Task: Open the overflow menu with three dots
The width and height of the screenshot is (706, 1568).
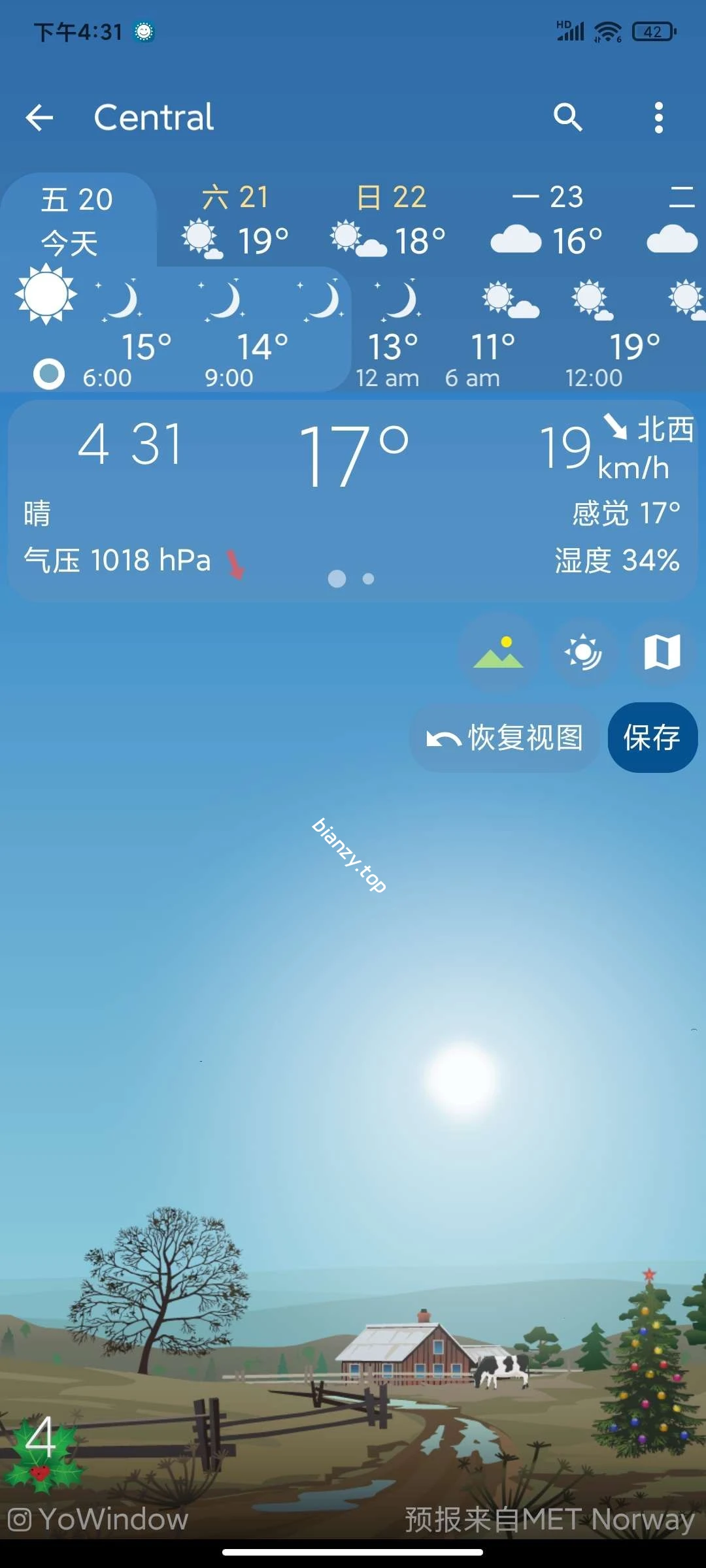Action: point(658,118)
